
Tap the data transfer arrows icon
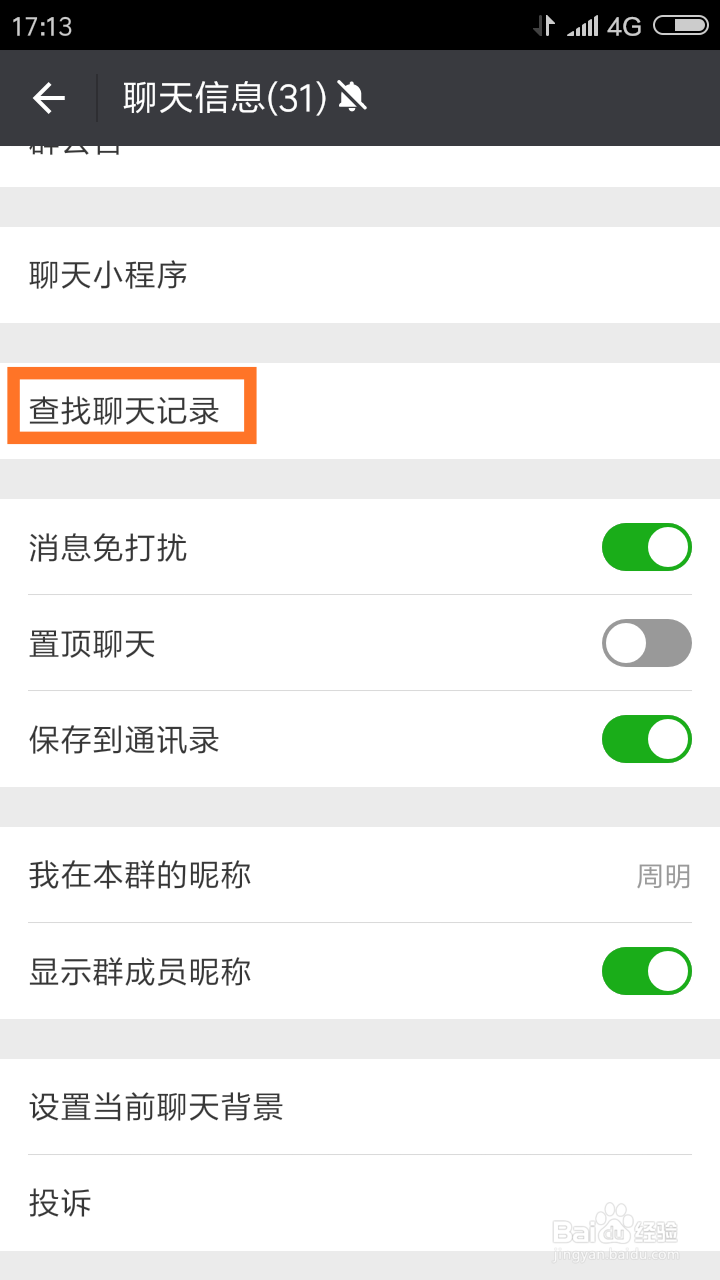click(x=545, y=25)
